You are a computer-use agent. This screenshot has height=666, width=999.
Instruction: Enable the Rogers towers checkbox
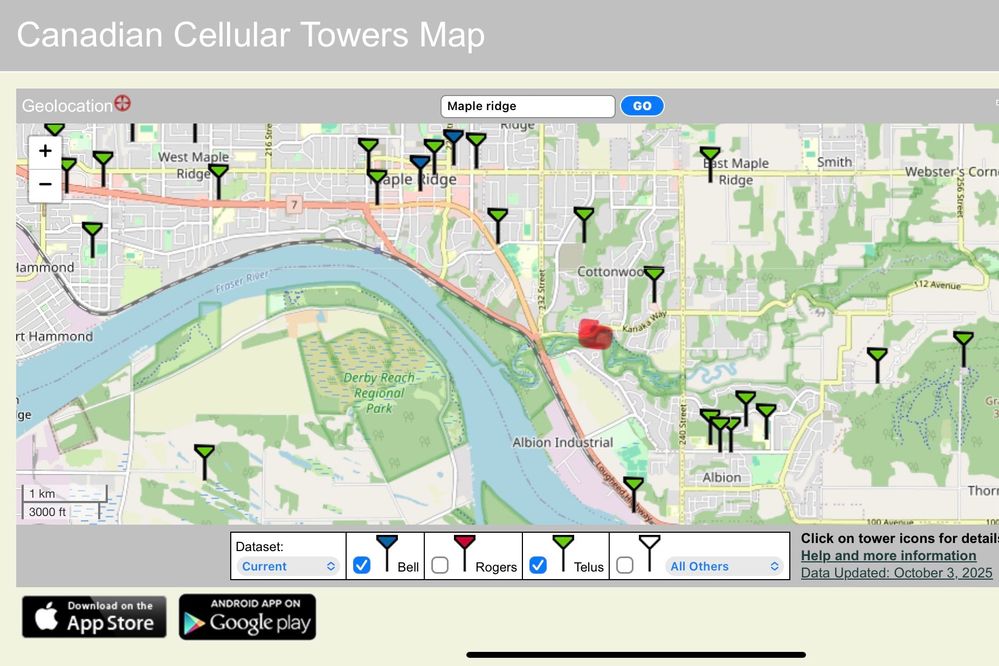click(439, 565)
